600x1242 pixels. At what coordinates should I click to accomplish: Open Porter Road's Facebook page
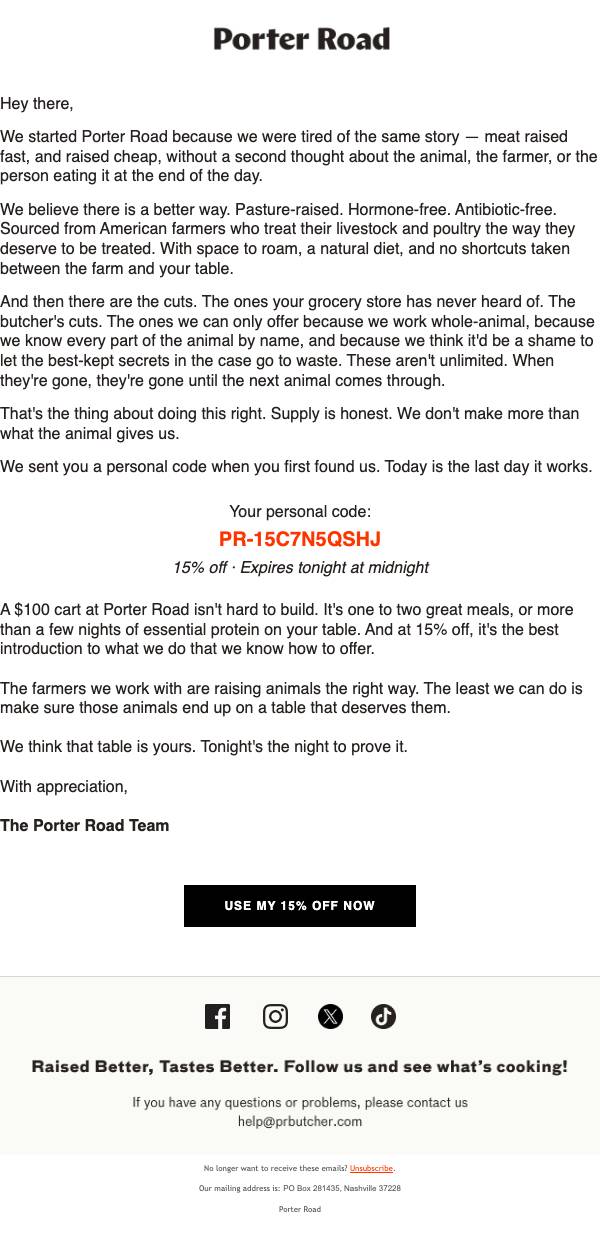tap(217, 1017)
